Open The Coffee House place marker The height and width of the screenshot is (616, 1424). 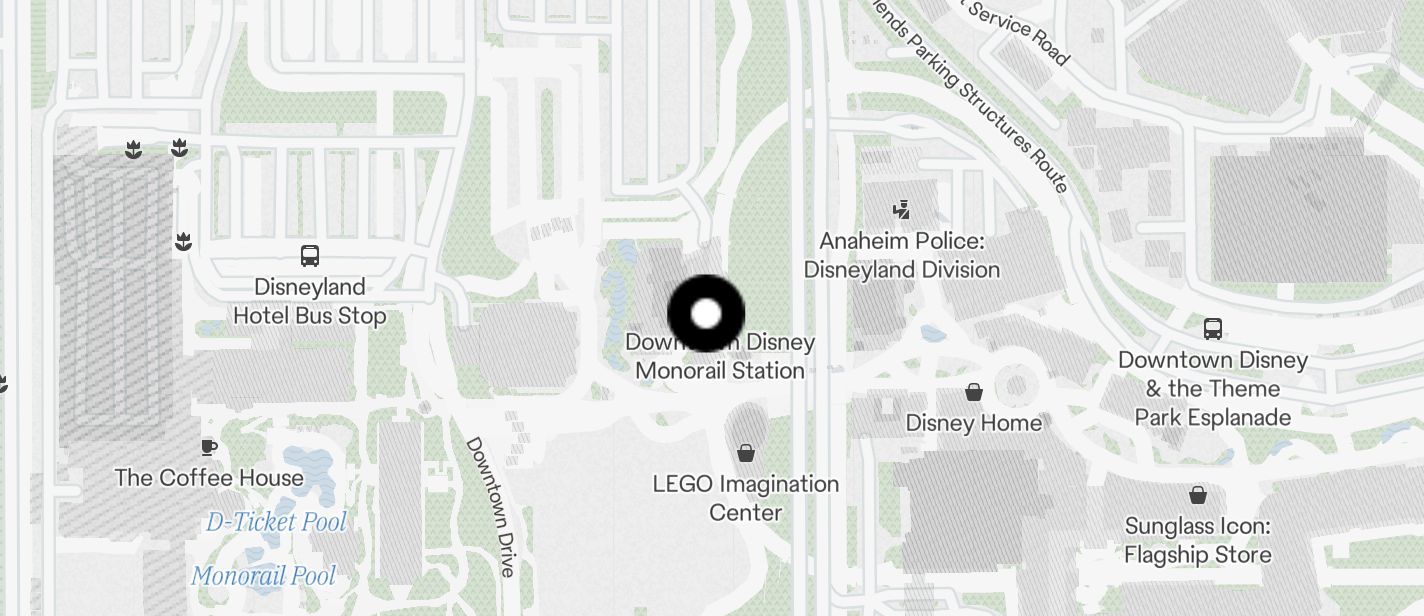pos(209,447)
